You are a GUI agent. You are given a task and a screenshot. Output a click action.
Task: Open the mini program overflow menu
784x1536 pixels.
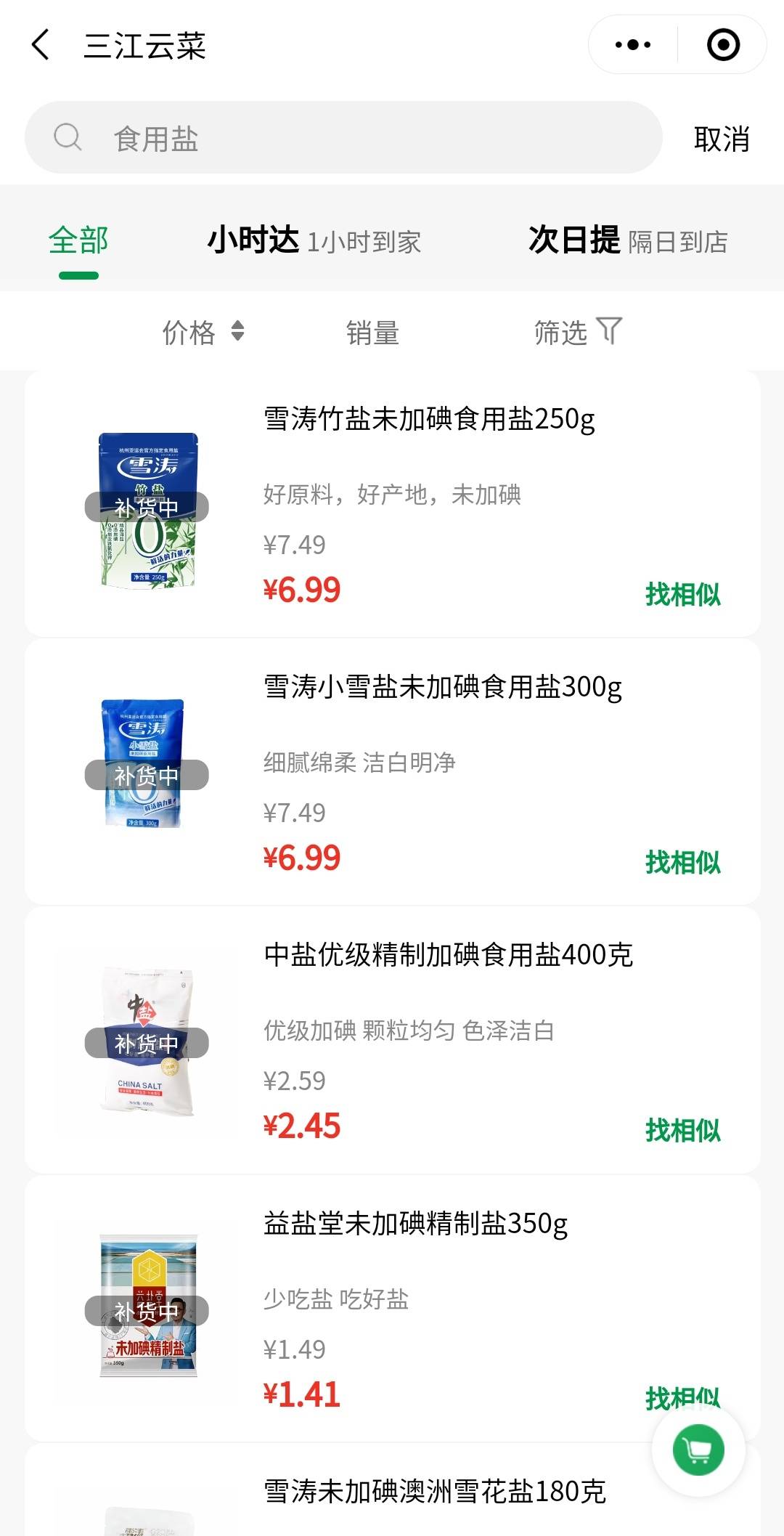click(x=633, y=45)
